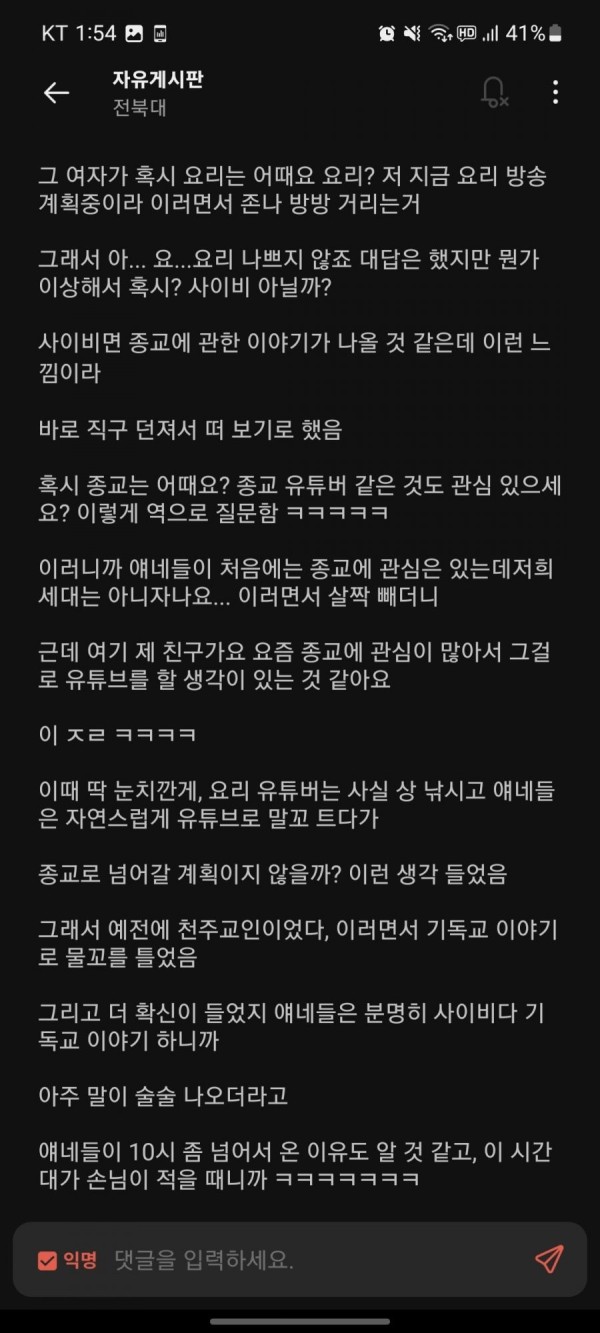Open the three-dot overflow menu
The height and width of the screenshot is (1333, 600).
coord(555,93)
